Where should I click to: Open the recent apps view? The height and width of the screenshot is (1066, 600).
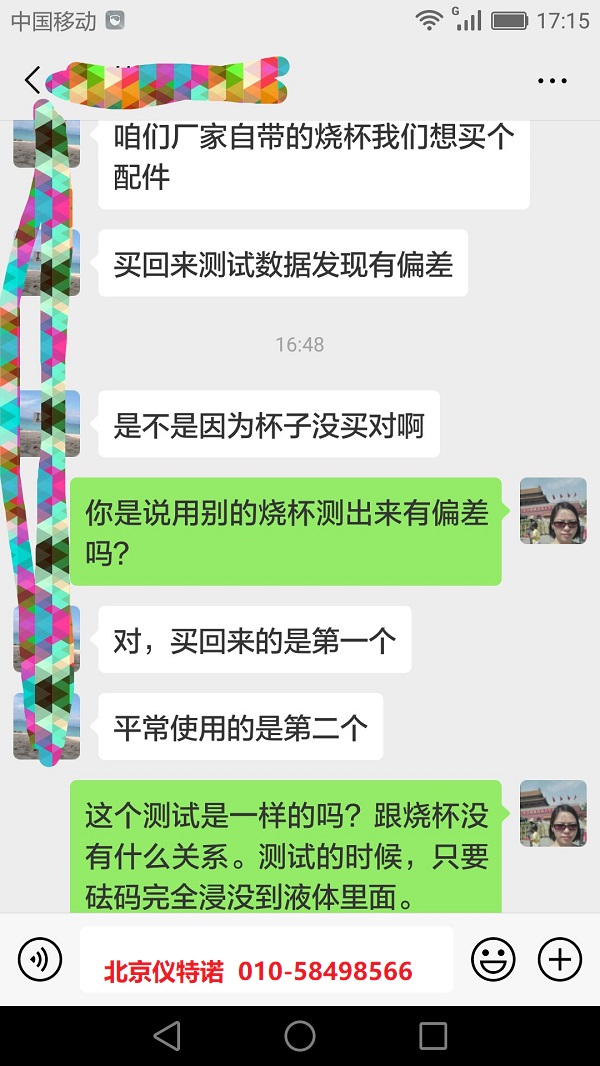pos(433,1036)
